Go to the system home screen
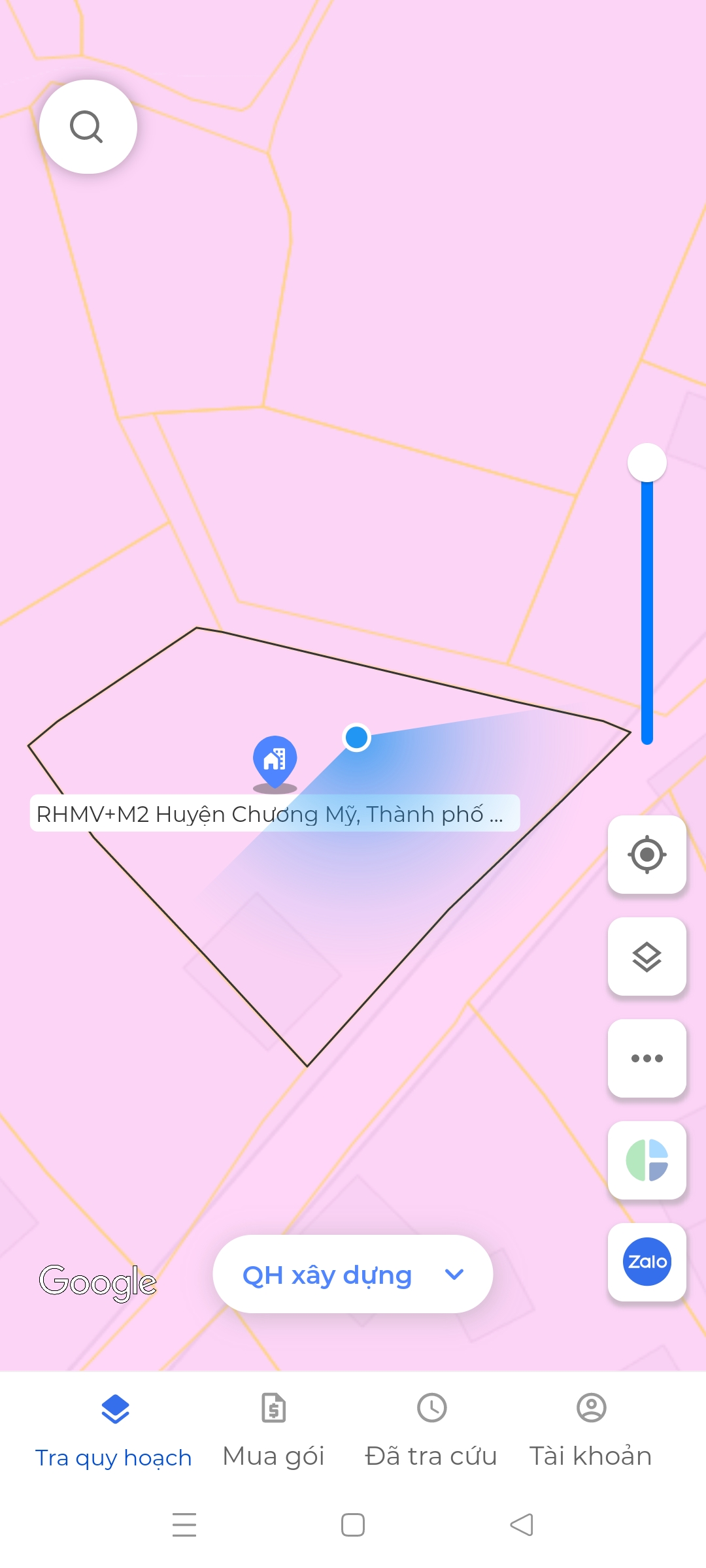706x1568 pixels. click(353, 1525)
